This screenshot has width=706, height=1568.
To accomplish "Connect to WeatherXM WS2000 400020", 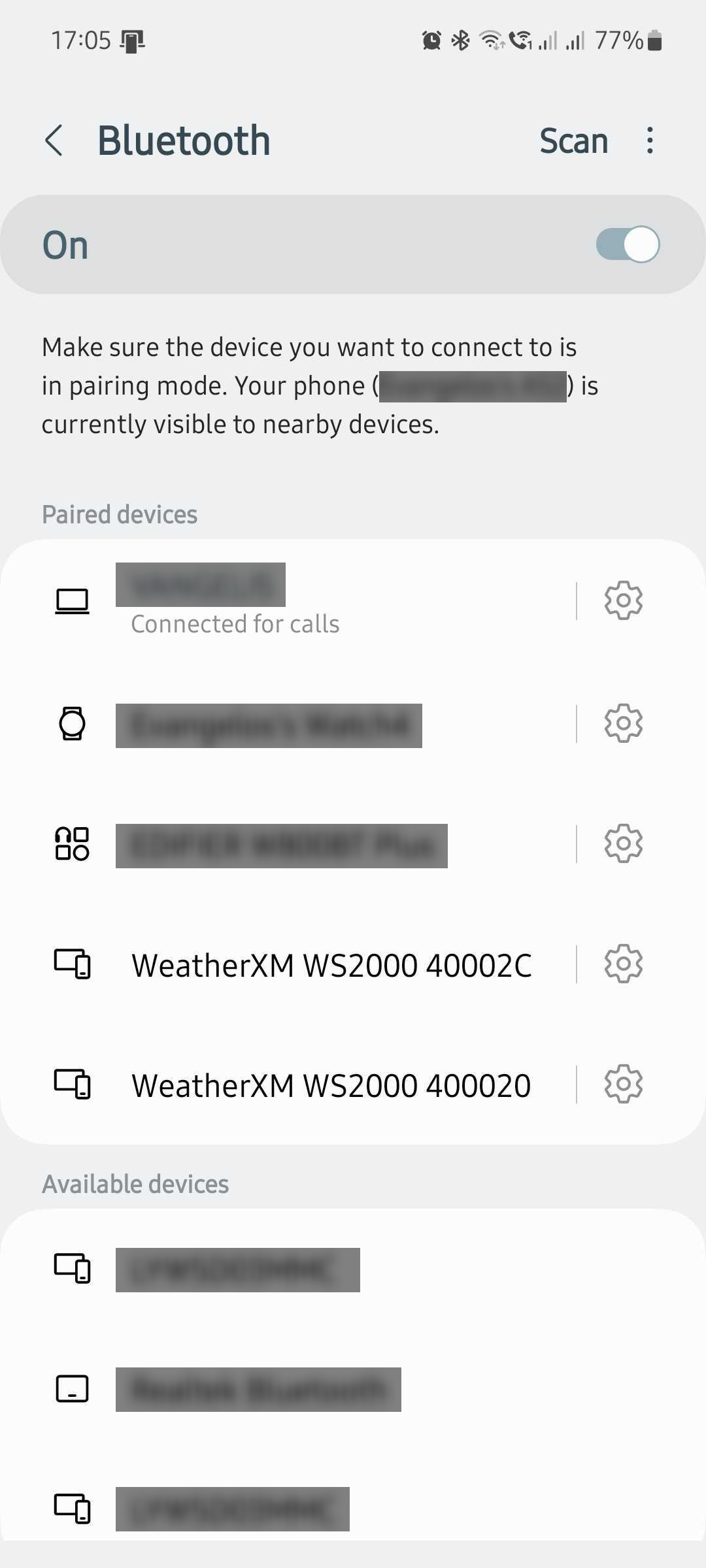I will pyautogui.click(x=331, y=1085).
